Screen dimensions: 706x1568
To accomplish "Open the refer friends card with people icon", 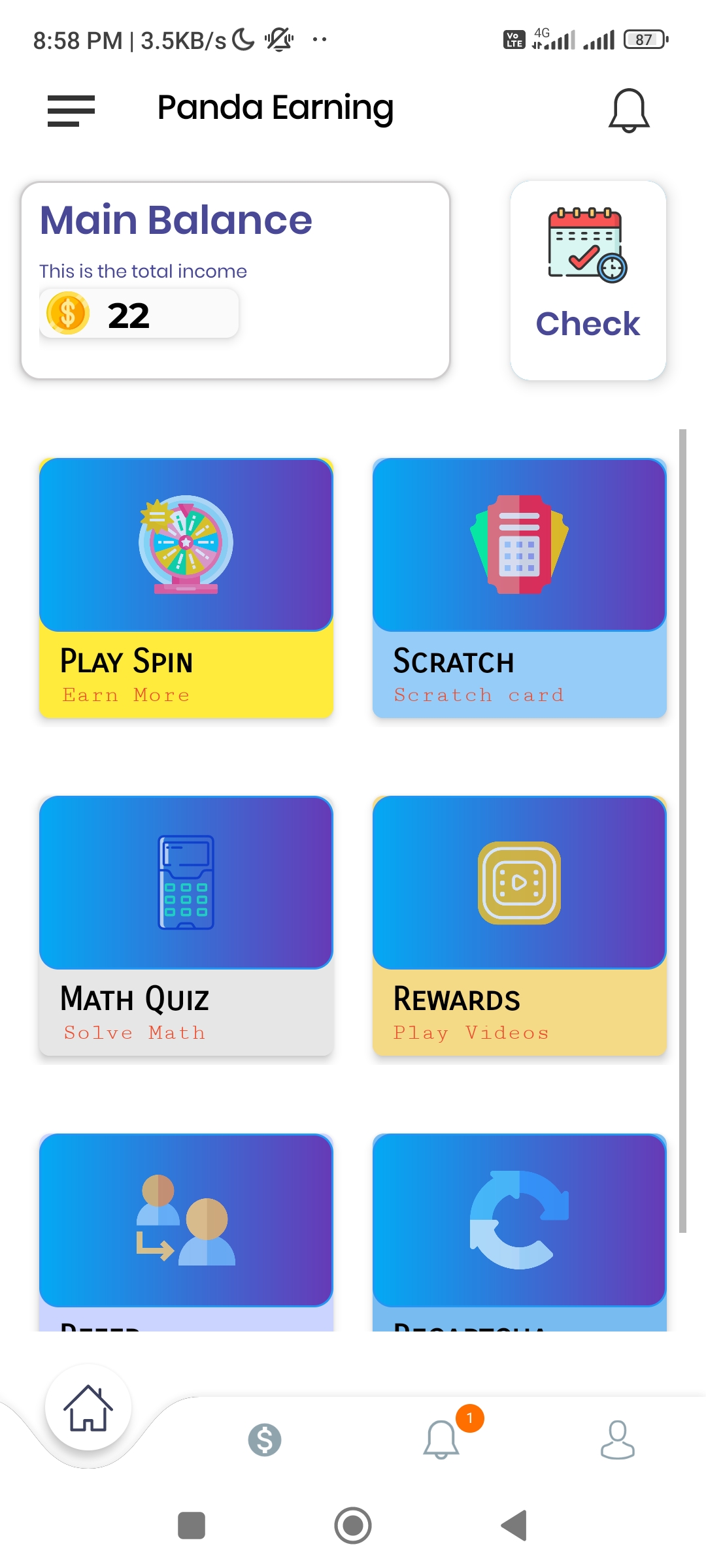I will [186, 1228].
